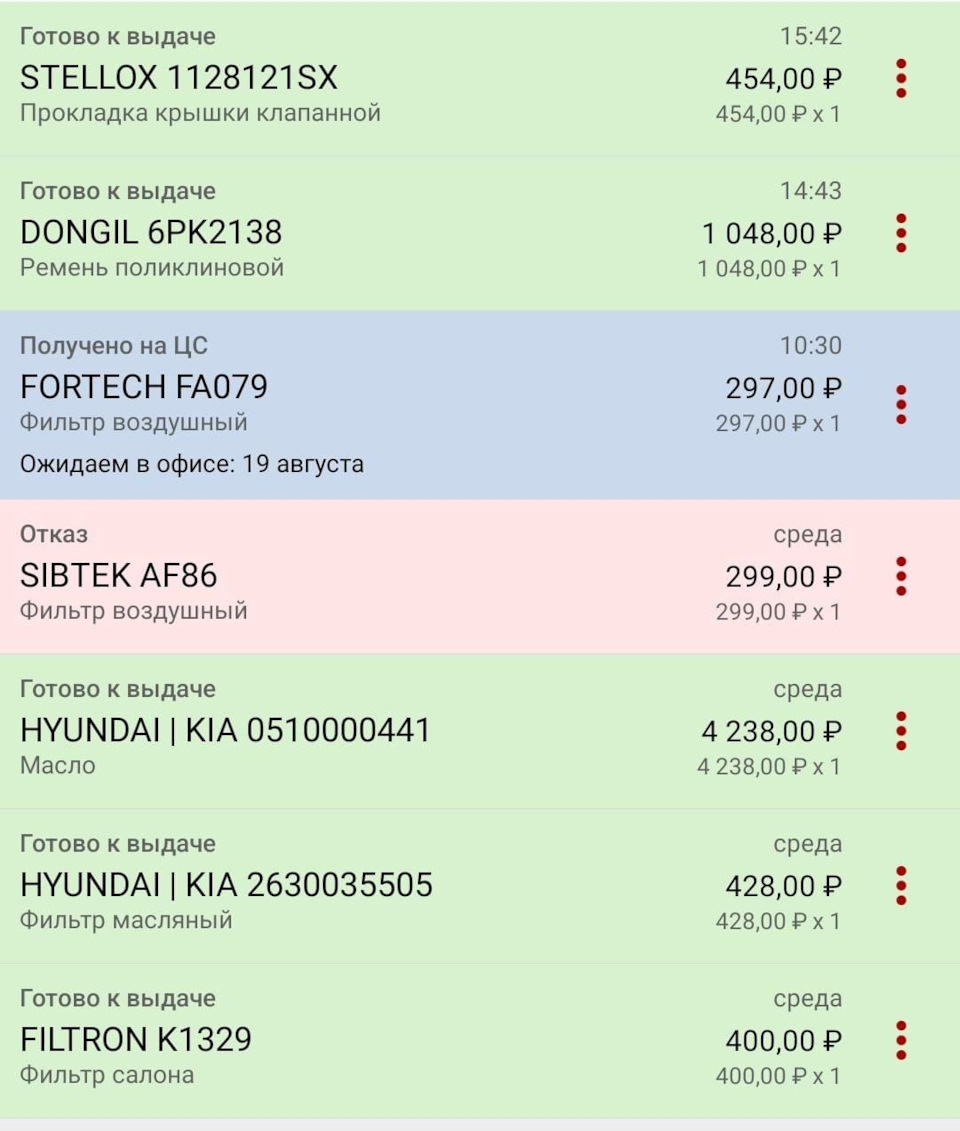
Task: View the HYUNDAI | KIA 0510000441 oil order
Action: tap(226, 731)
